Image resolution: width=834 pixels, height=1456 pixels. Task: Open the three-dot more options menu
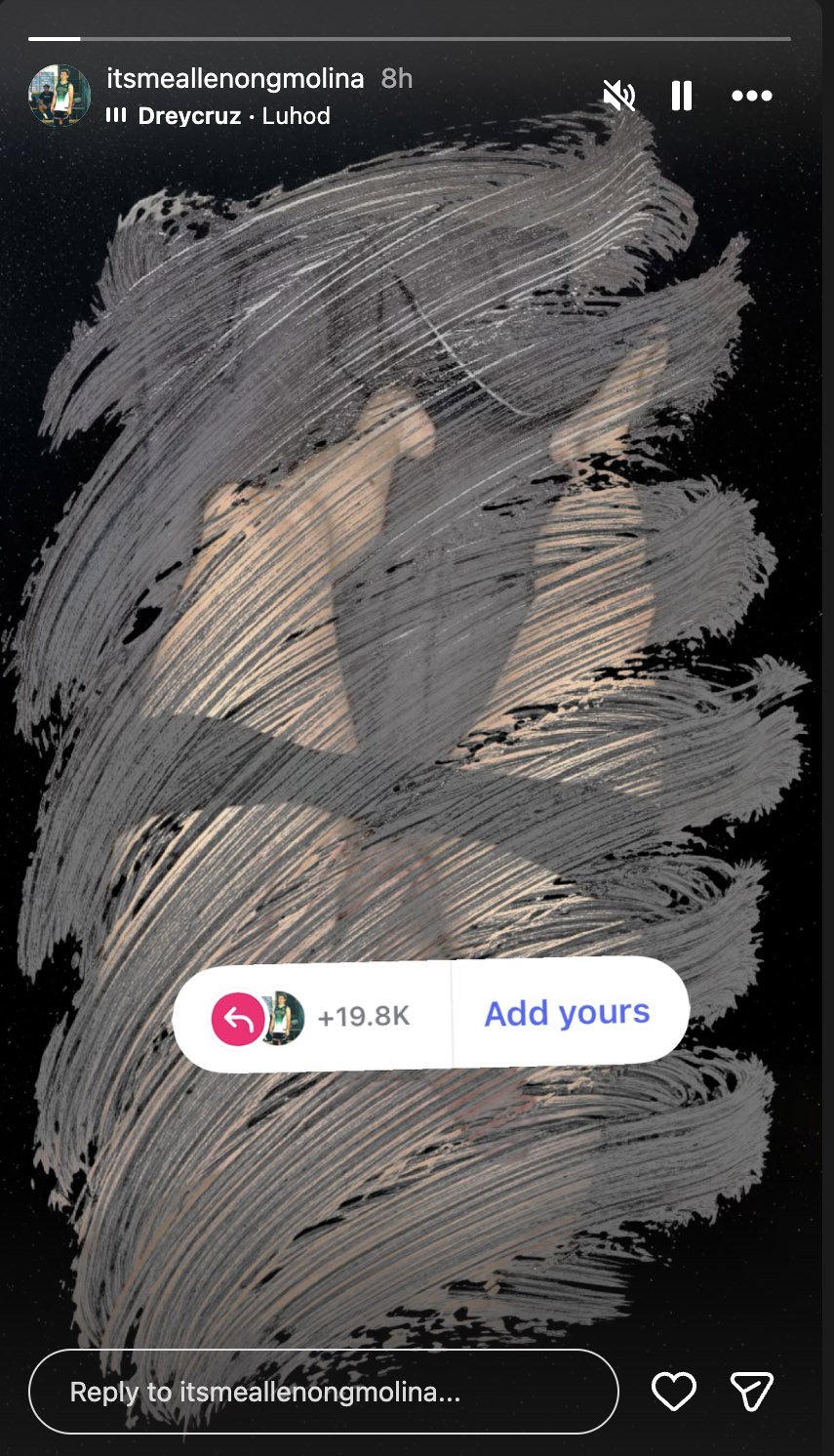[751, 96]
